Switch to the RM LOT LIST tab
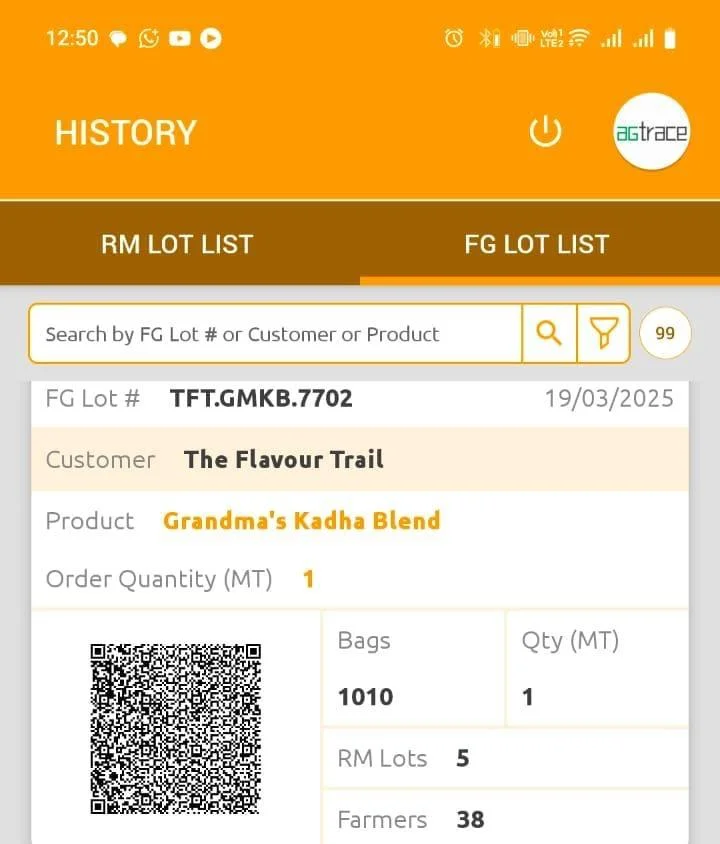The width and height of the screenshot is (720, 844). point(177,244)
